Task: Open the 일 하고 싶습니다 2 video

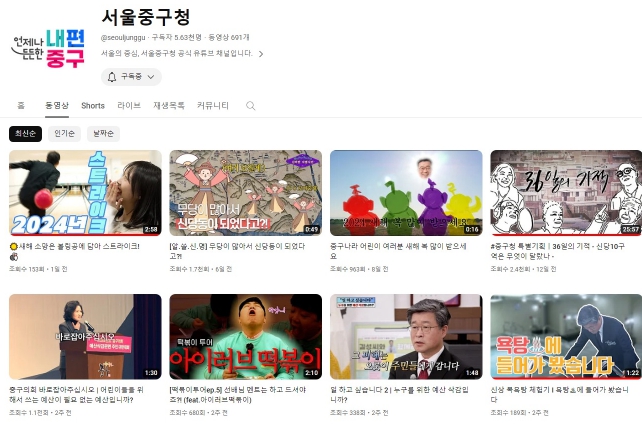Action: 406,336
